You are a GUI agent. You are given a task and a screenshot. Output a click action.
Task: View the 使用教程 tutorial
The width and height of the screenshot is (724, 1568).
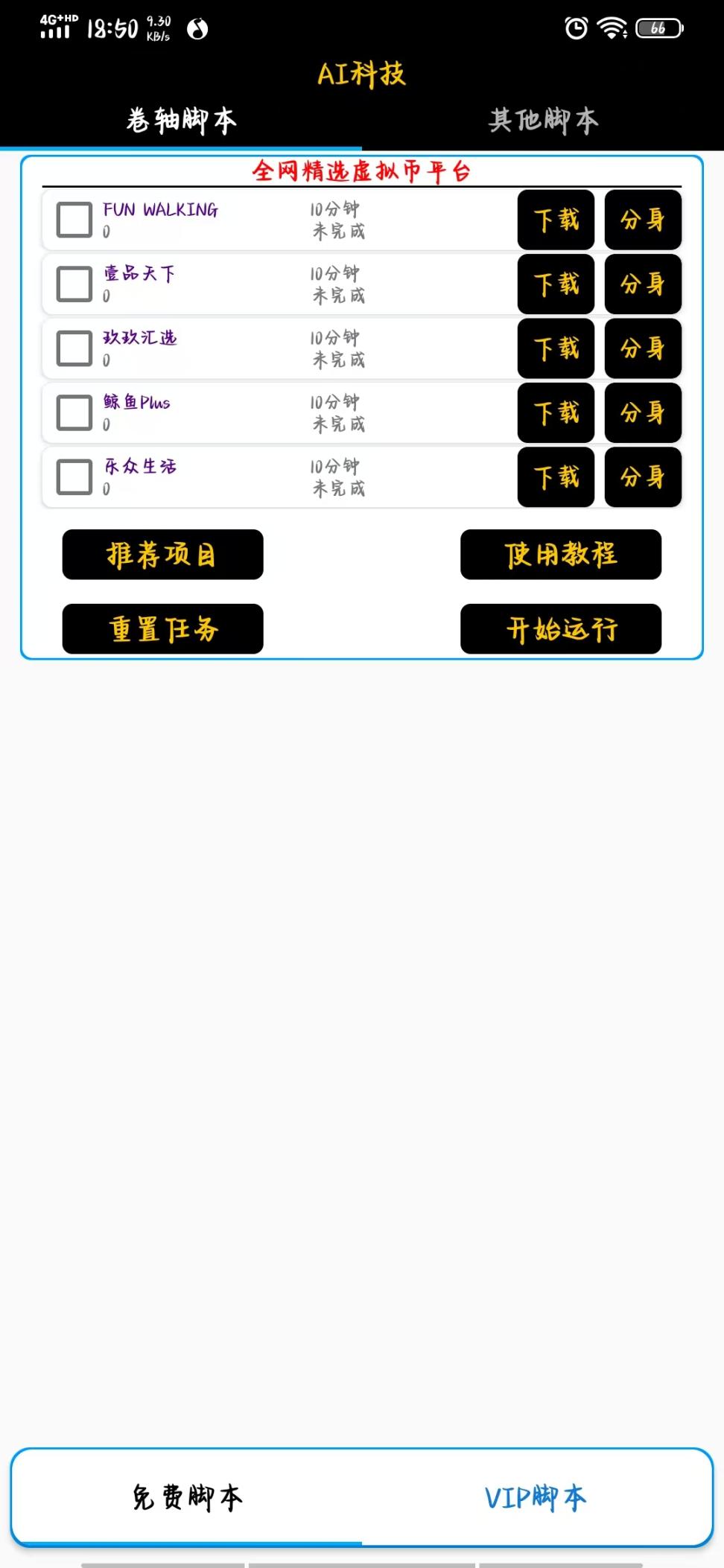pos(560,554)
